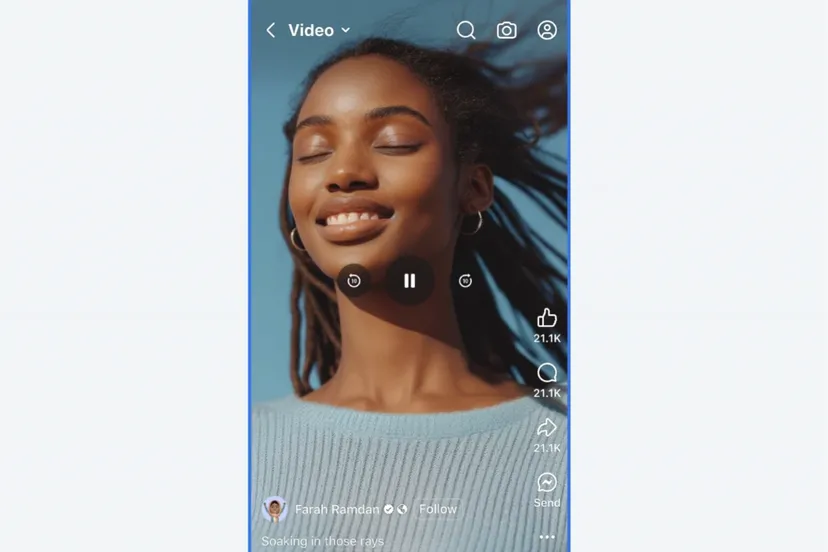Go back from the Video screen

coord(270,31)
